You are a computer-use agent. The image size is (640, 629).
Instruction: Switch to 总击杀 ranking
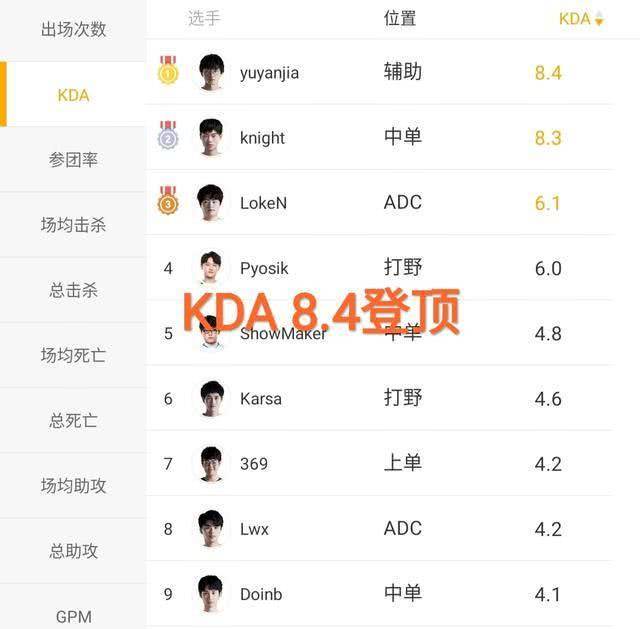[x=73, y=290]
